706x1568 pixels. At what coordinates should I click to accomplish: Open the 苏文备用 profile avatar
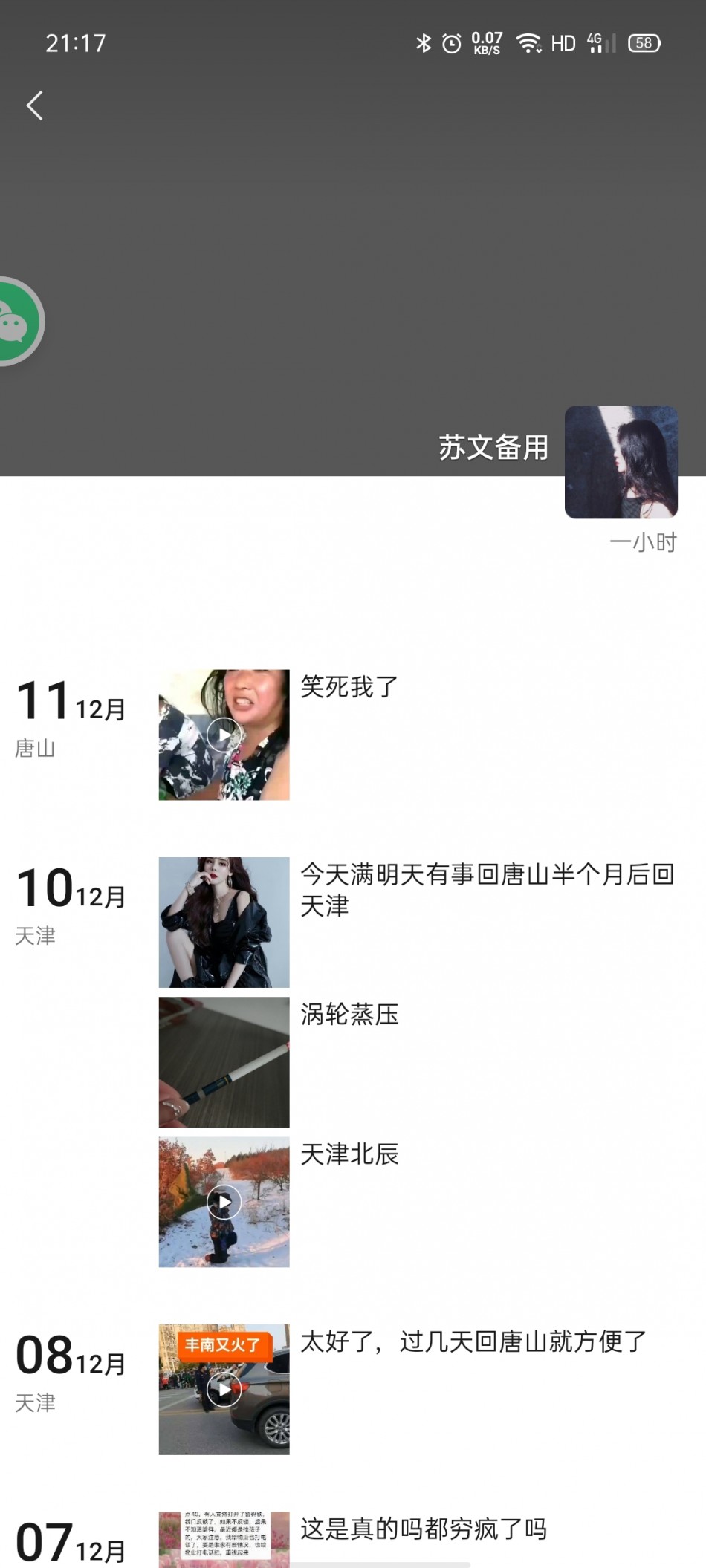pos(621,461)
